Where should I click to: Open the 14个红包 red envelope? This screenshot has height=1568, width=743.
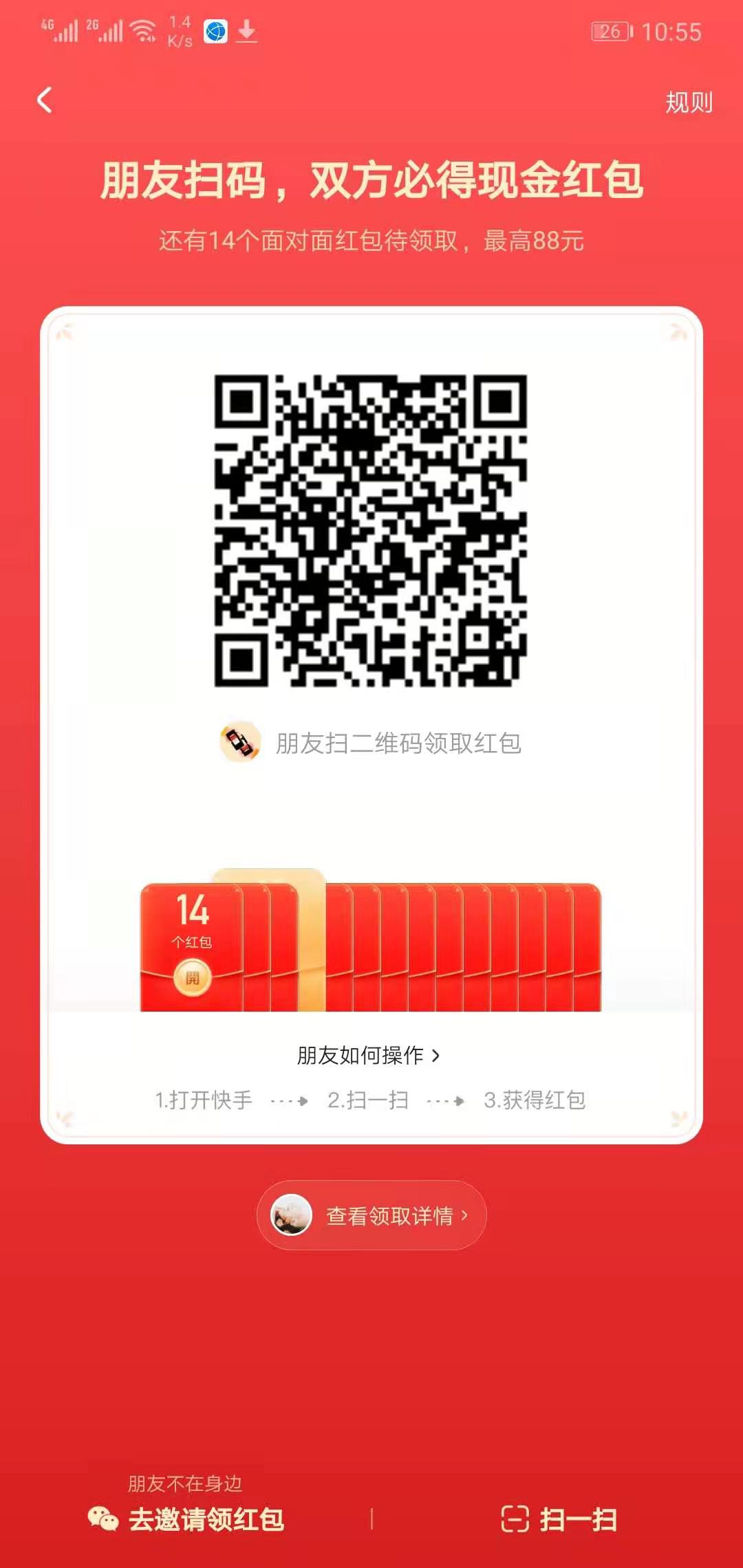[x=192, y=977]
